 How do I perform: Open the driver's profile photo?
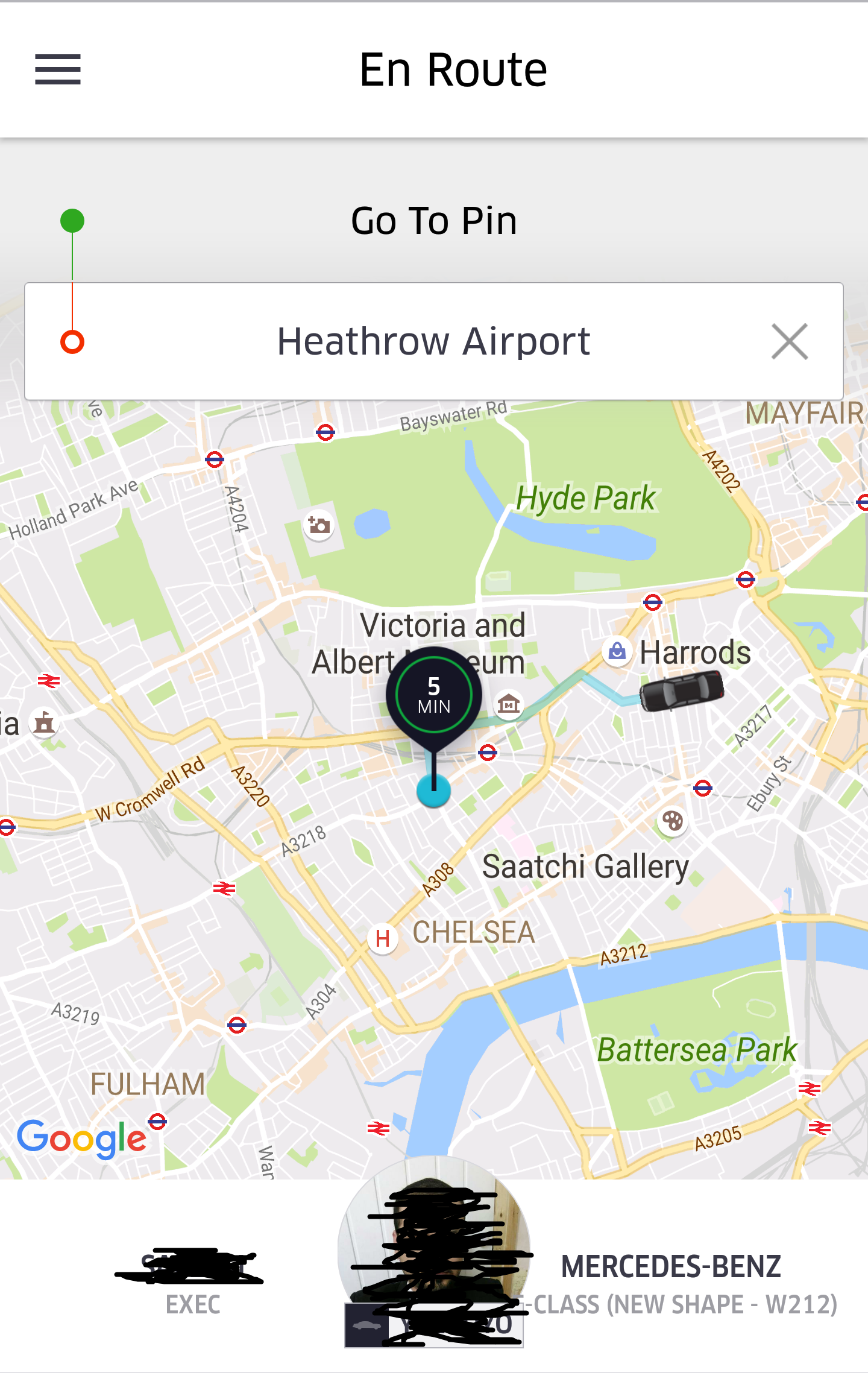click(434, 1242)
